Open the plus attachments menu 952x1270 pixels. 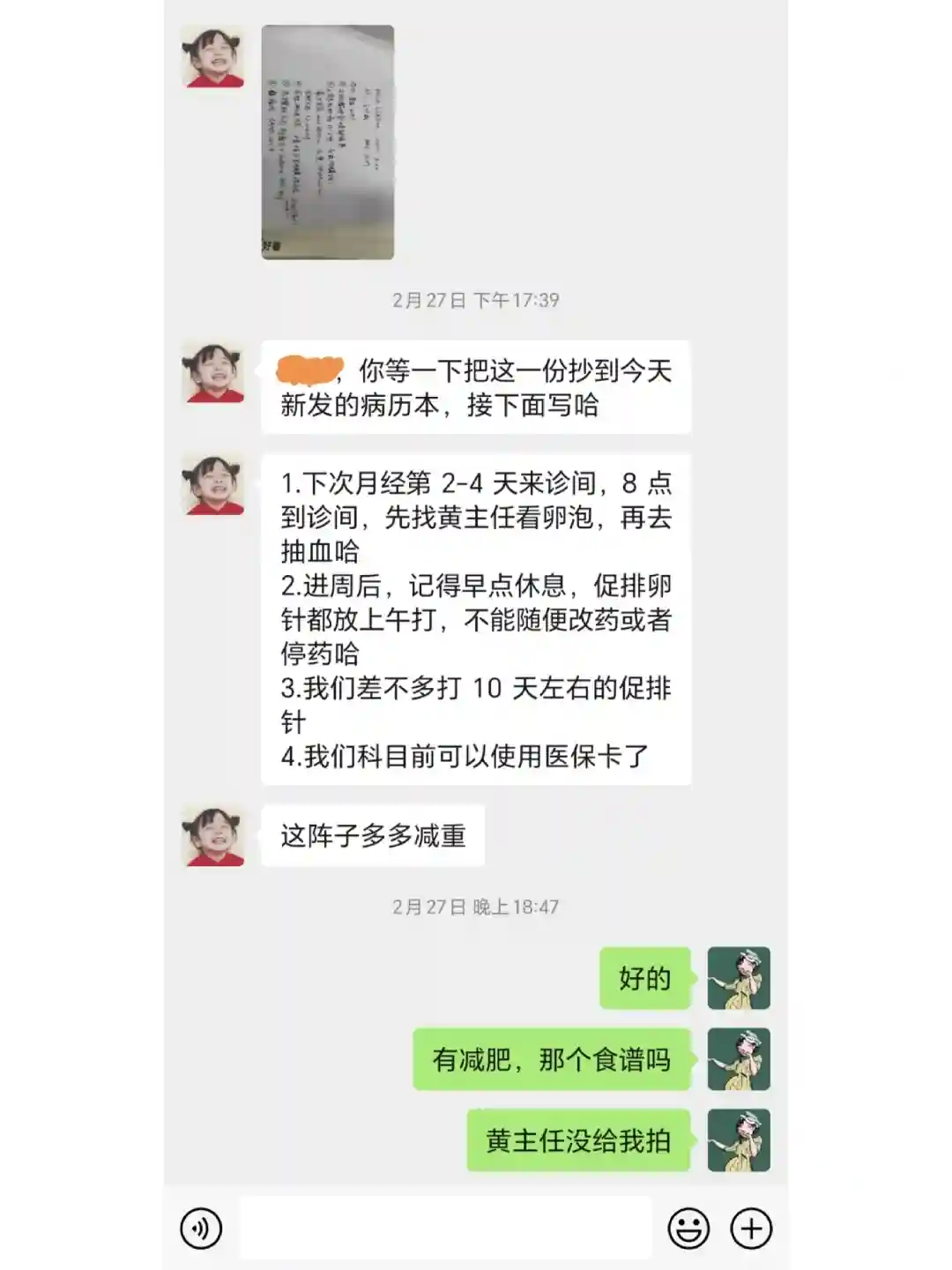click(751, 1229)
